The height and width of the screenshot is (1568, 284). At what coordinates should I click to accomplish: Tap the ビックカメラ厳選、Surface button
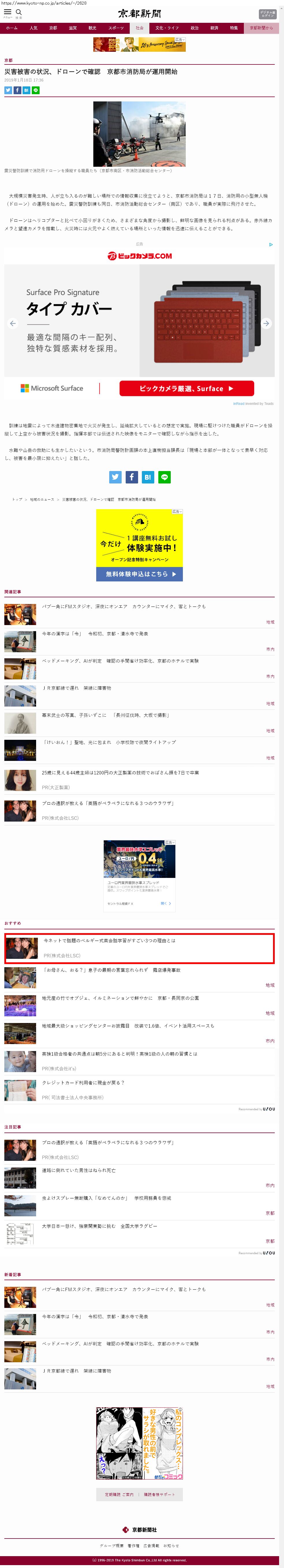pyautogui.click(x=186, y=388)
